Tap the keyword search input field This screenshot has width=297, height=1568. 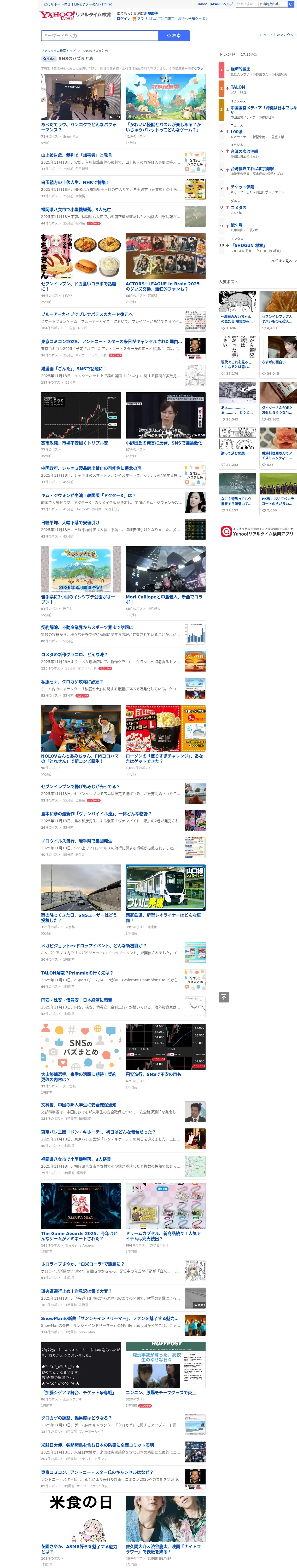tap(99, 35)
